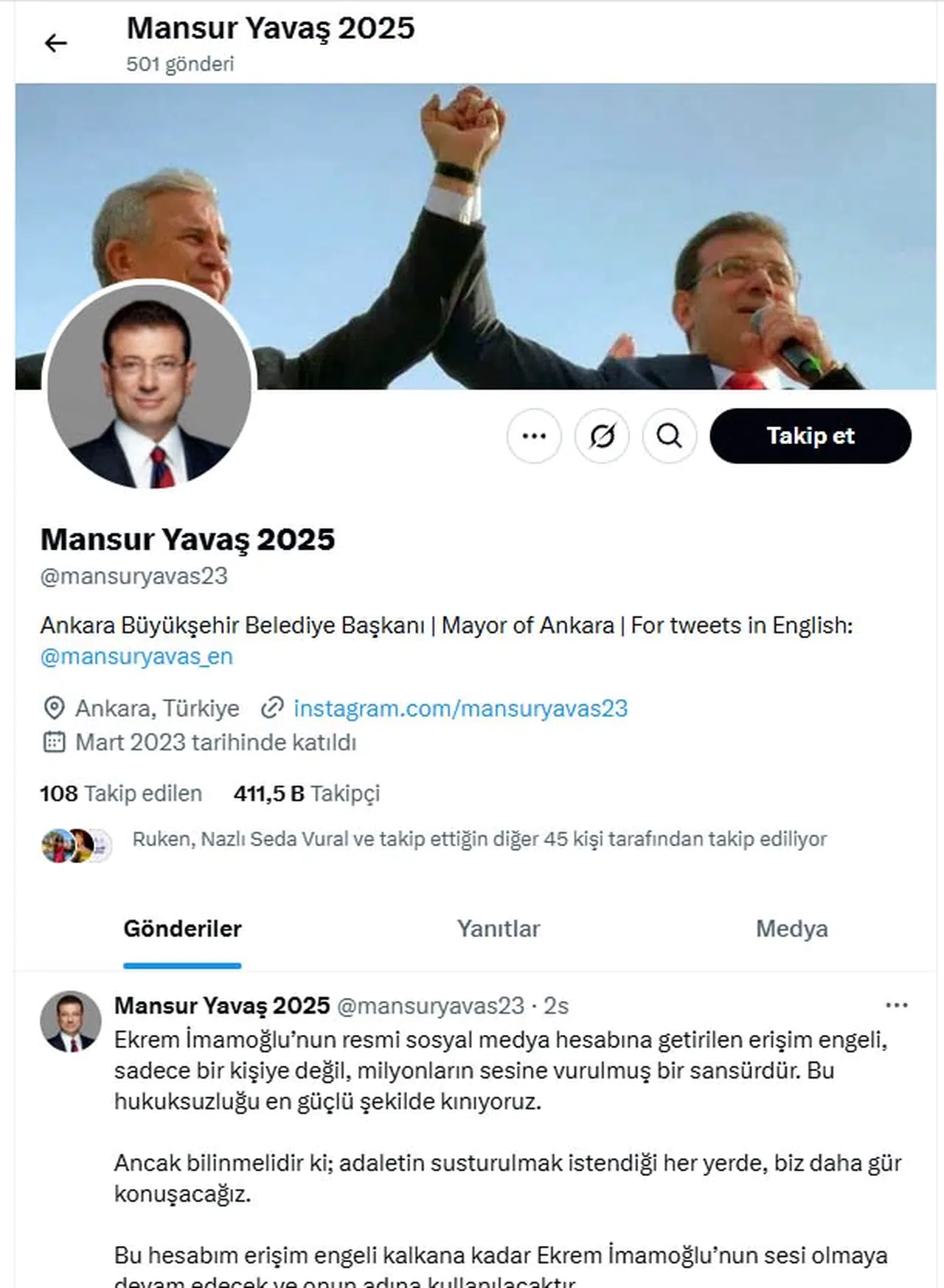944x1288 pixels.
Task: Follow with the Takip et button
Action: (810, 436)
